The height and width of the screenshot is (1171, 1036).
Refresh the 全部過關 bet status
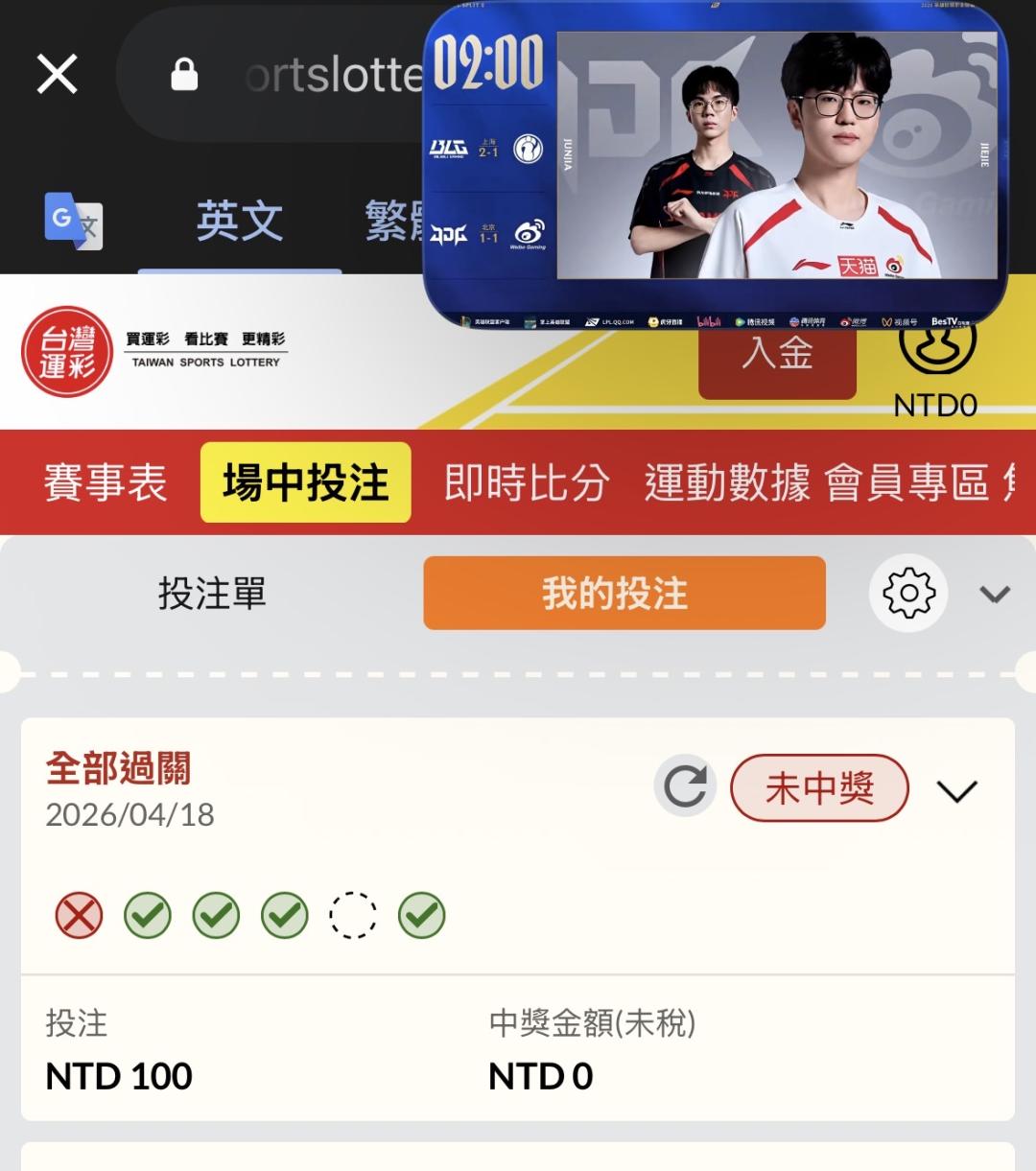pos(685,787)
